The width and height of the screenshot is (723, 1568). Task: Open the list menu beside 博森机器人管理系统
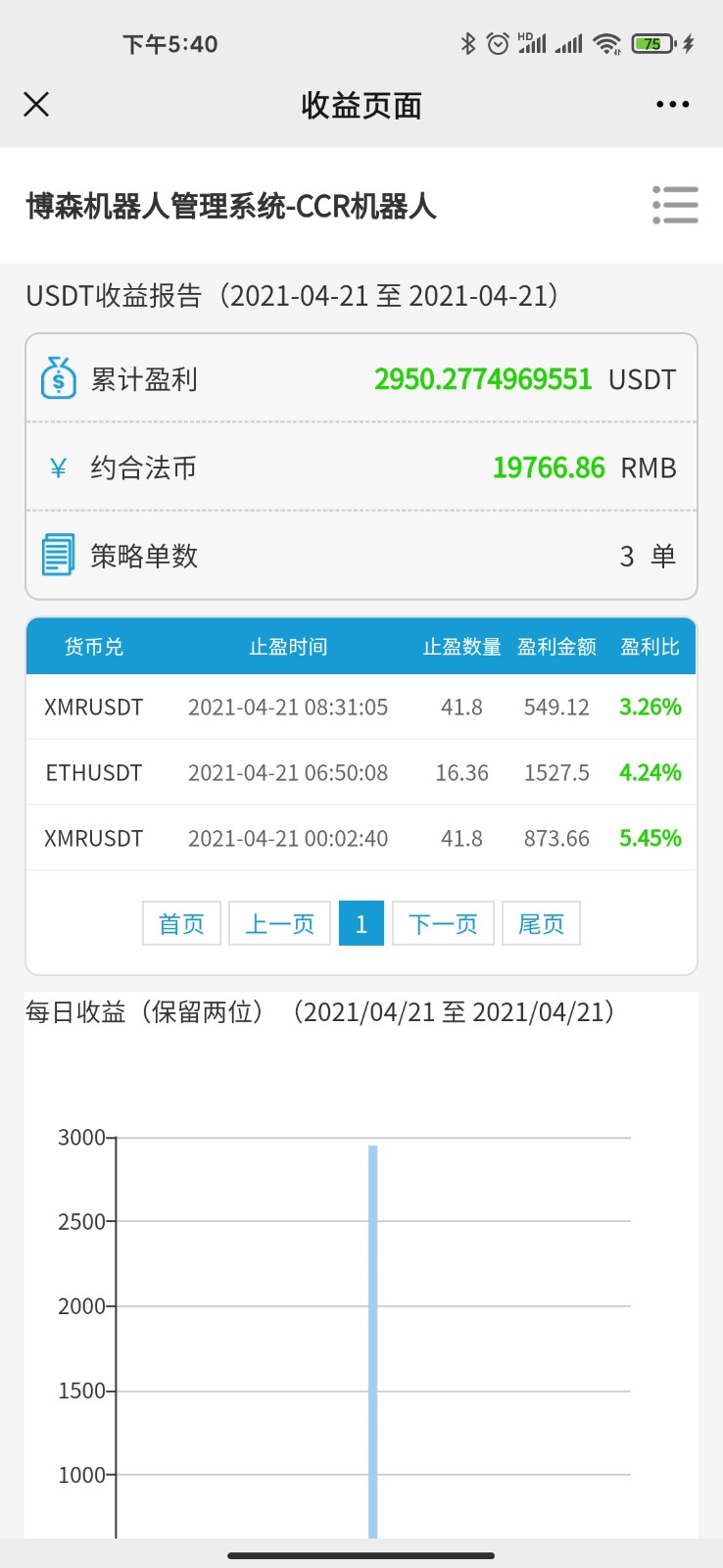pyautogui.click(x=675, y=206)
